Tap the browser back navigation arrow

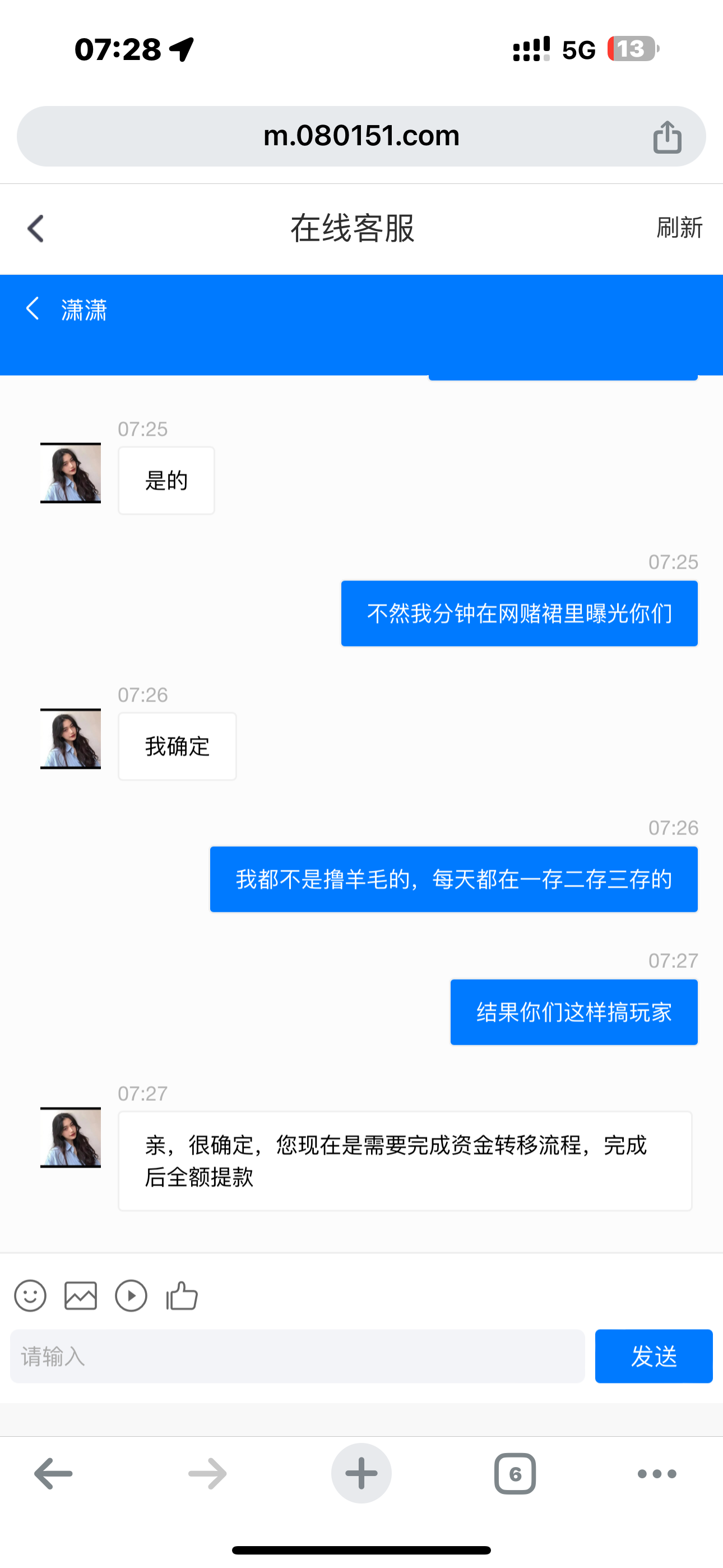click(51, 1473)
